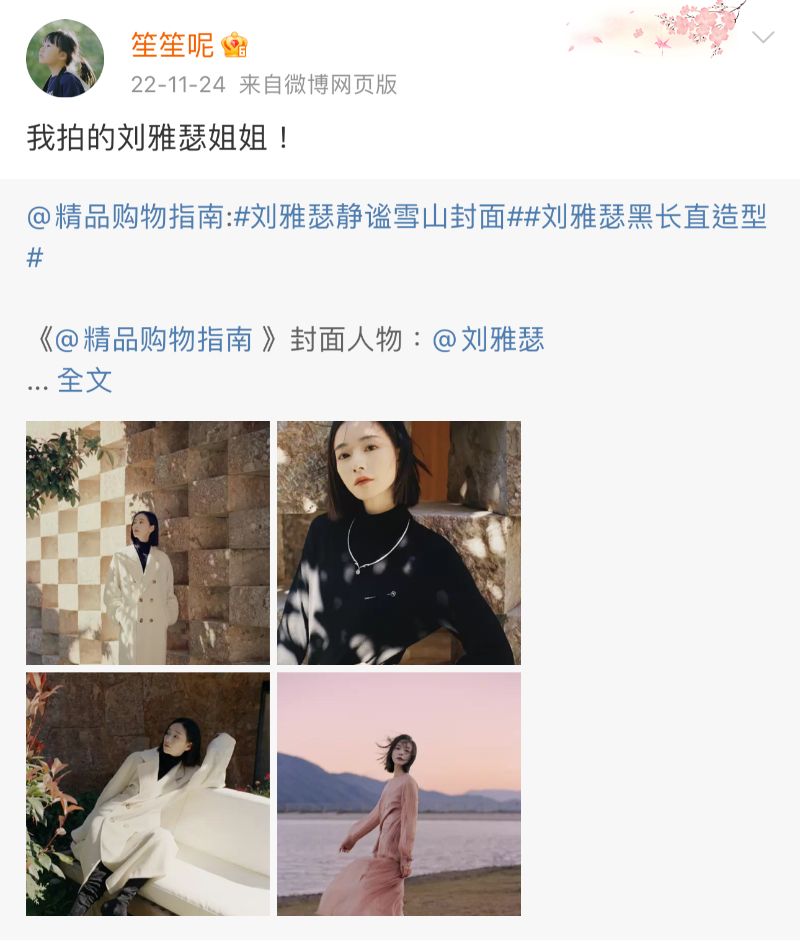This screenshot has height=941, width=800.
Task: Open the username 笙笙呢
Action: click(x=172, y=45)
